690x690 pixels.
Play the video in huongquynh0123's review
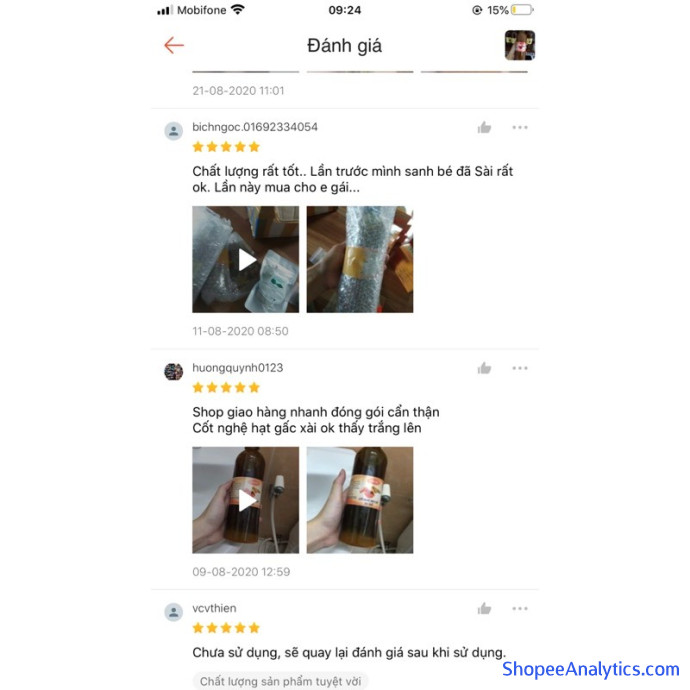click(246, 500)
